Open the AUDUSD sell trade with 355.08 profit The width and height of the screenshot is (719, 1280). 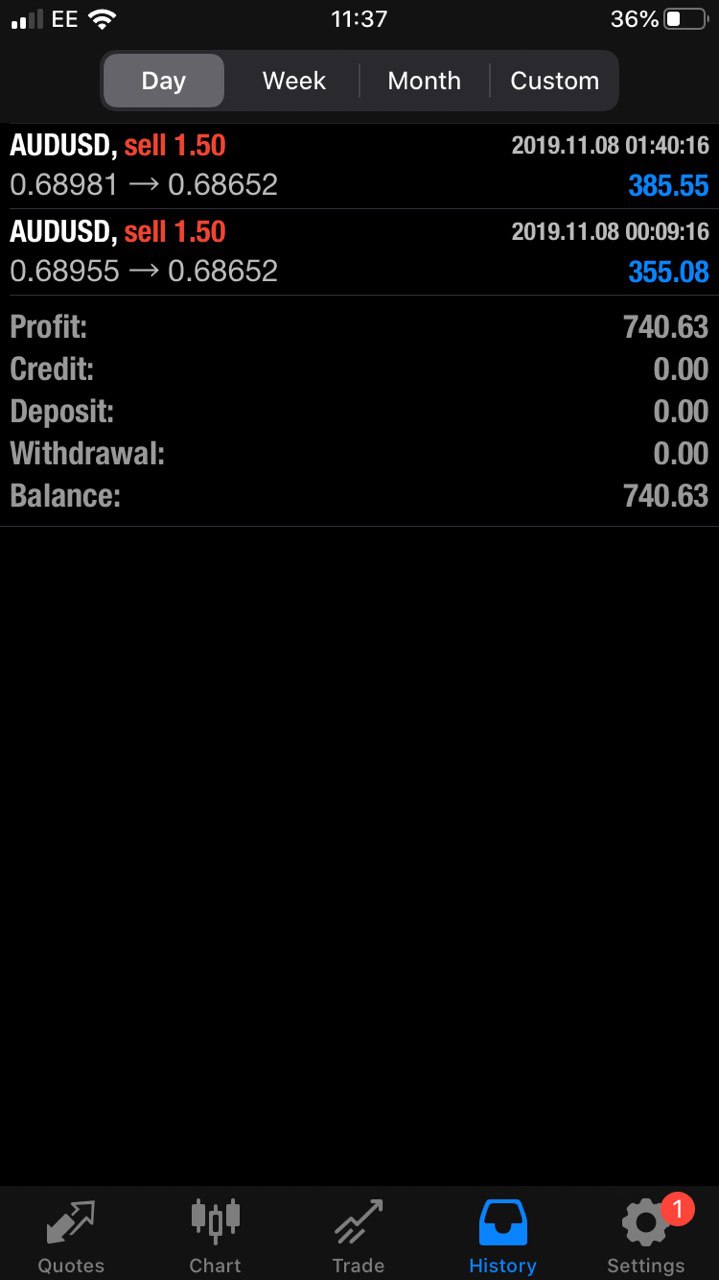359,252
